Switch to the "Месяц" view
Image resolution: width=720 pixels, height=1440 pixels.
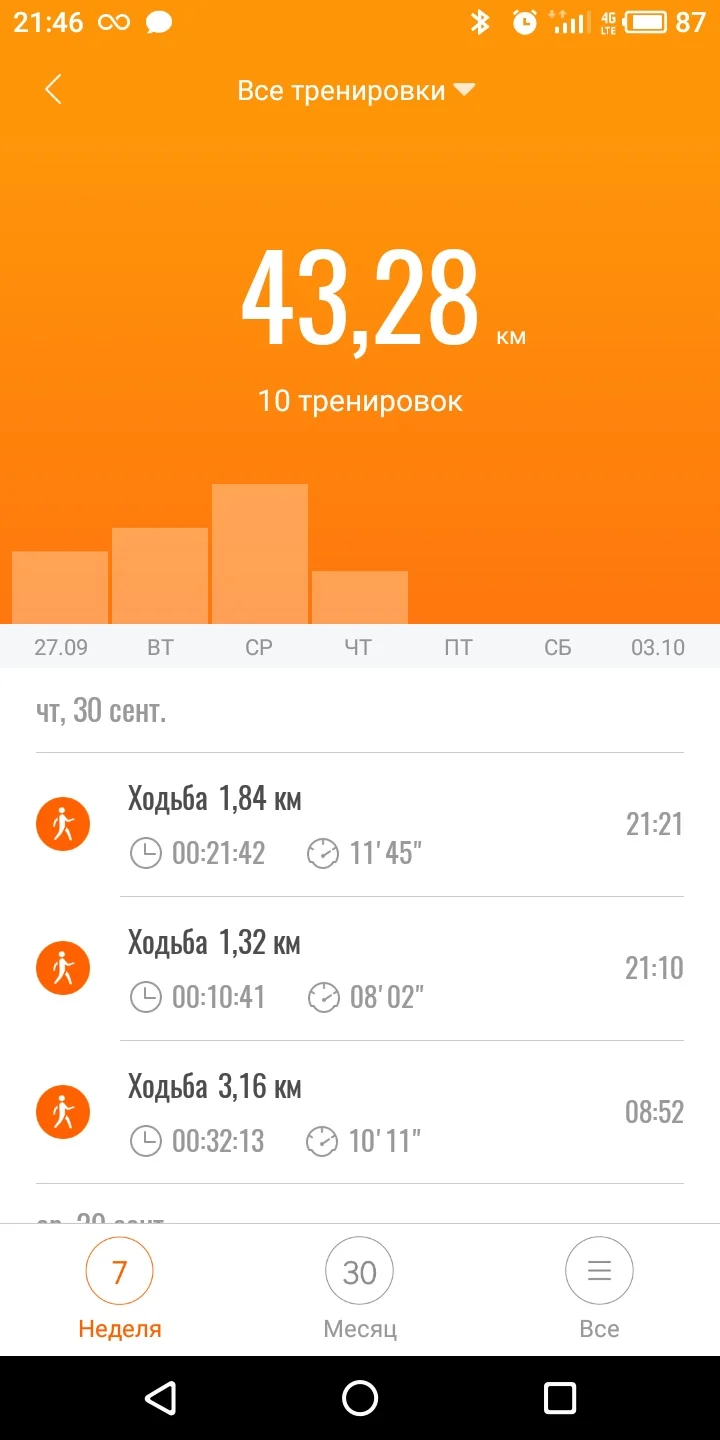pyautogui.click(x=360, y=1288)
